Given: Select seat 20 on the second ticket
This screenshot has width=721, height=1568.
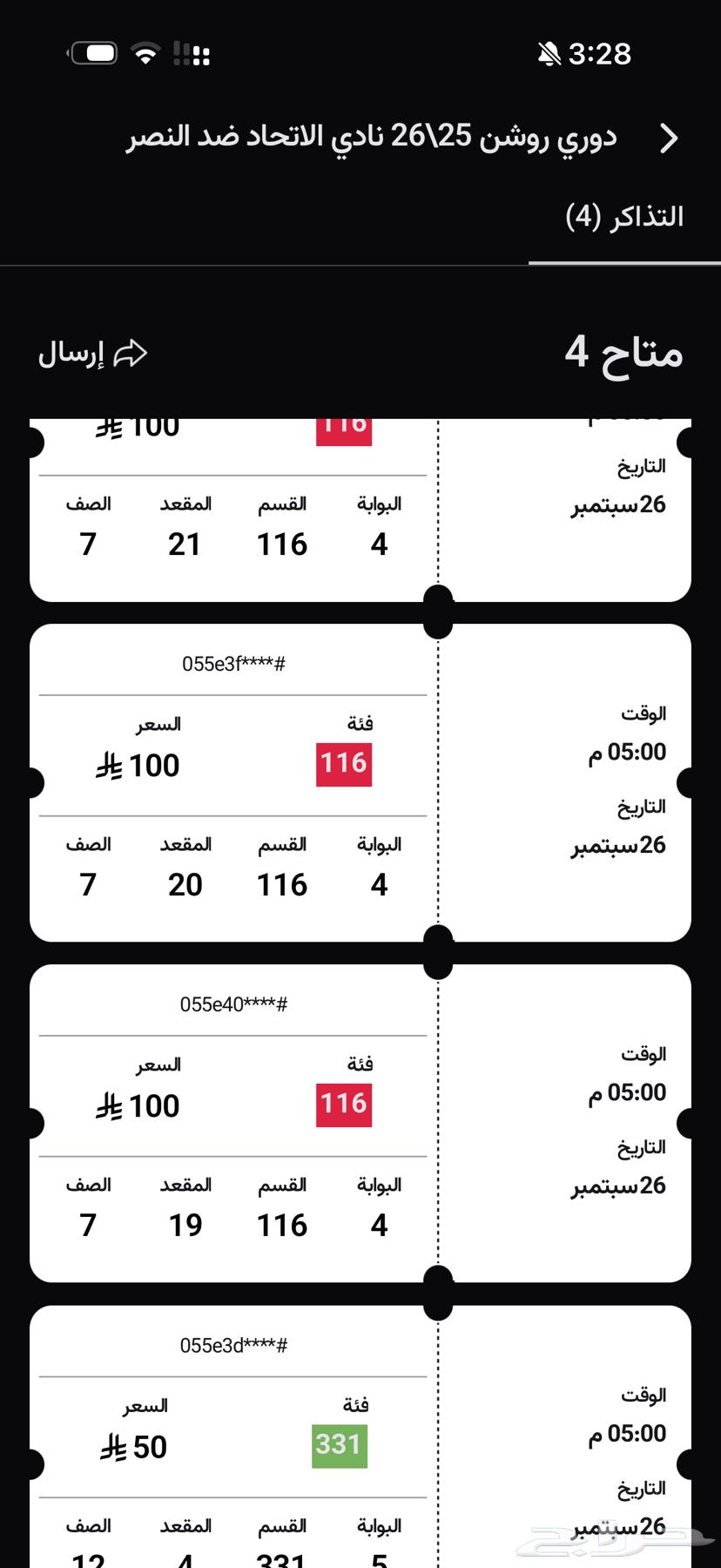Looking at the screenshot, I should click(185, 883).
